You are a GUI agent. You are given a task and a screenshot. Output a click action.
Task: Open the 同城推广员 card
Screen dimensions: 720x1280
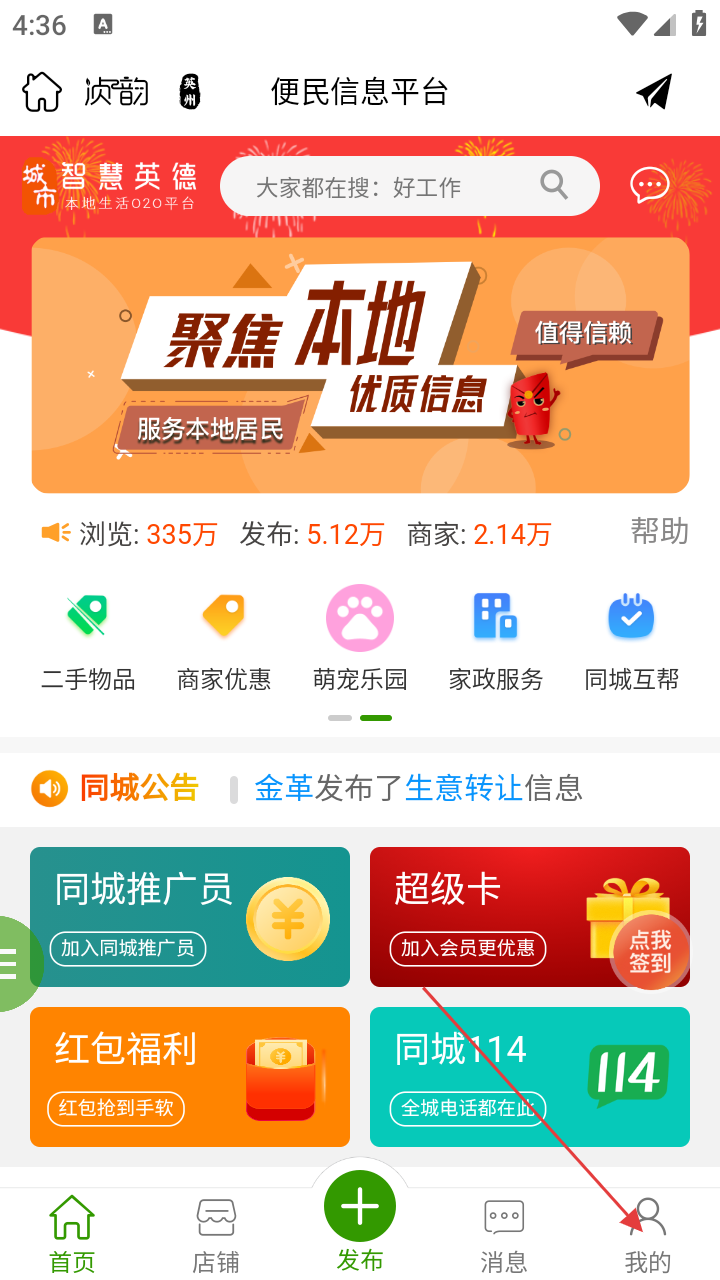pos(190,917)
